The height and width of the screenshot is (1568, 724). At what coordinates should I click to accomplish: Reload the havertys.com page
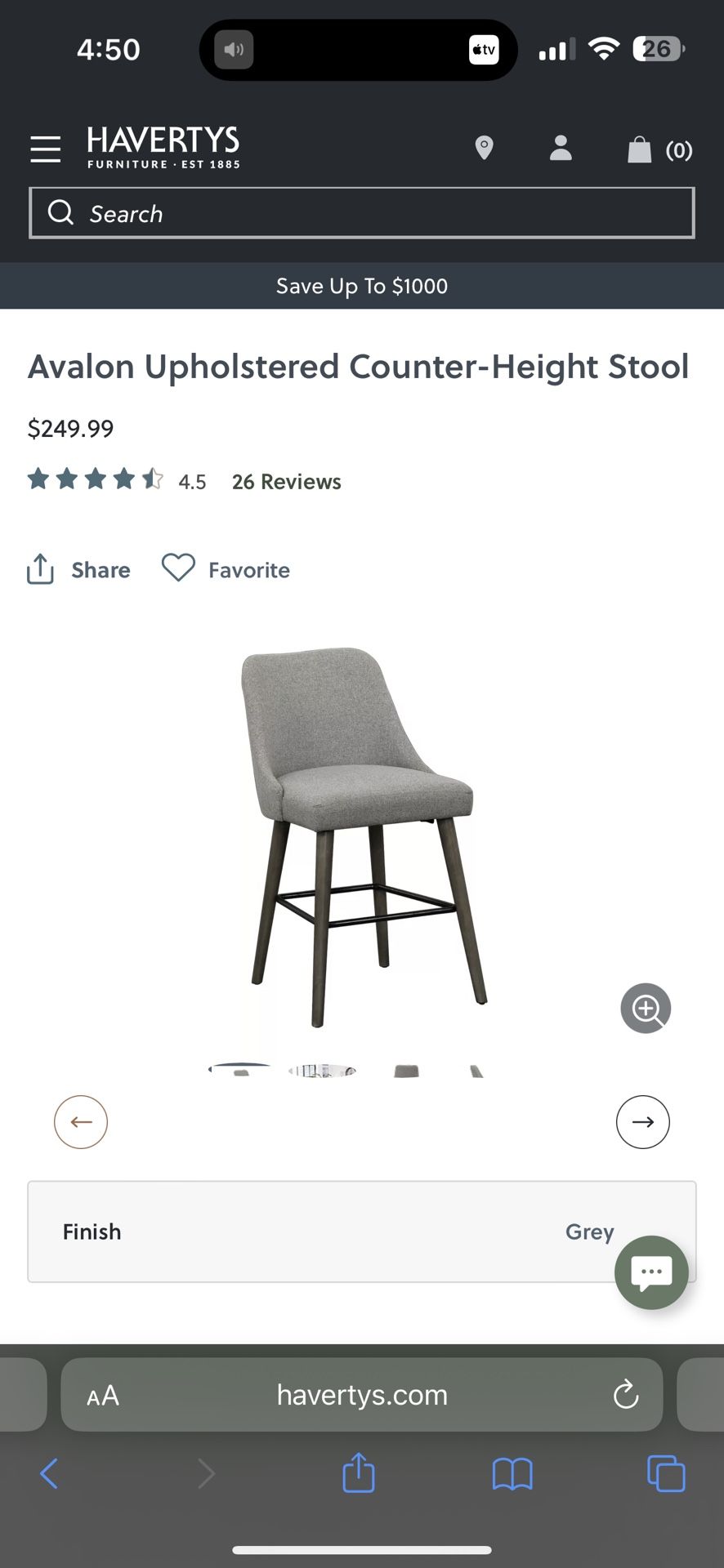pyautogui.click(x=625, y=1395)
